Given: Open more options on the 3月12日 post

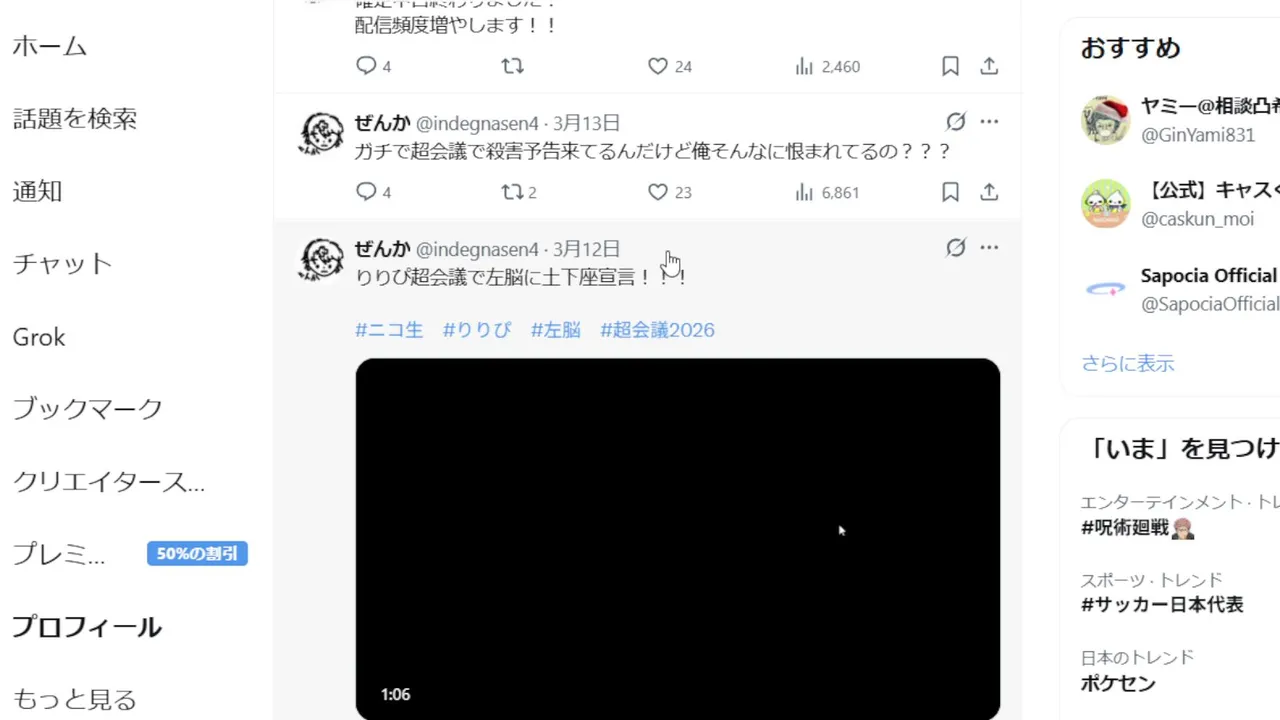Looking at the screenshot, I should pyautogui.click(x=989, y=248).
